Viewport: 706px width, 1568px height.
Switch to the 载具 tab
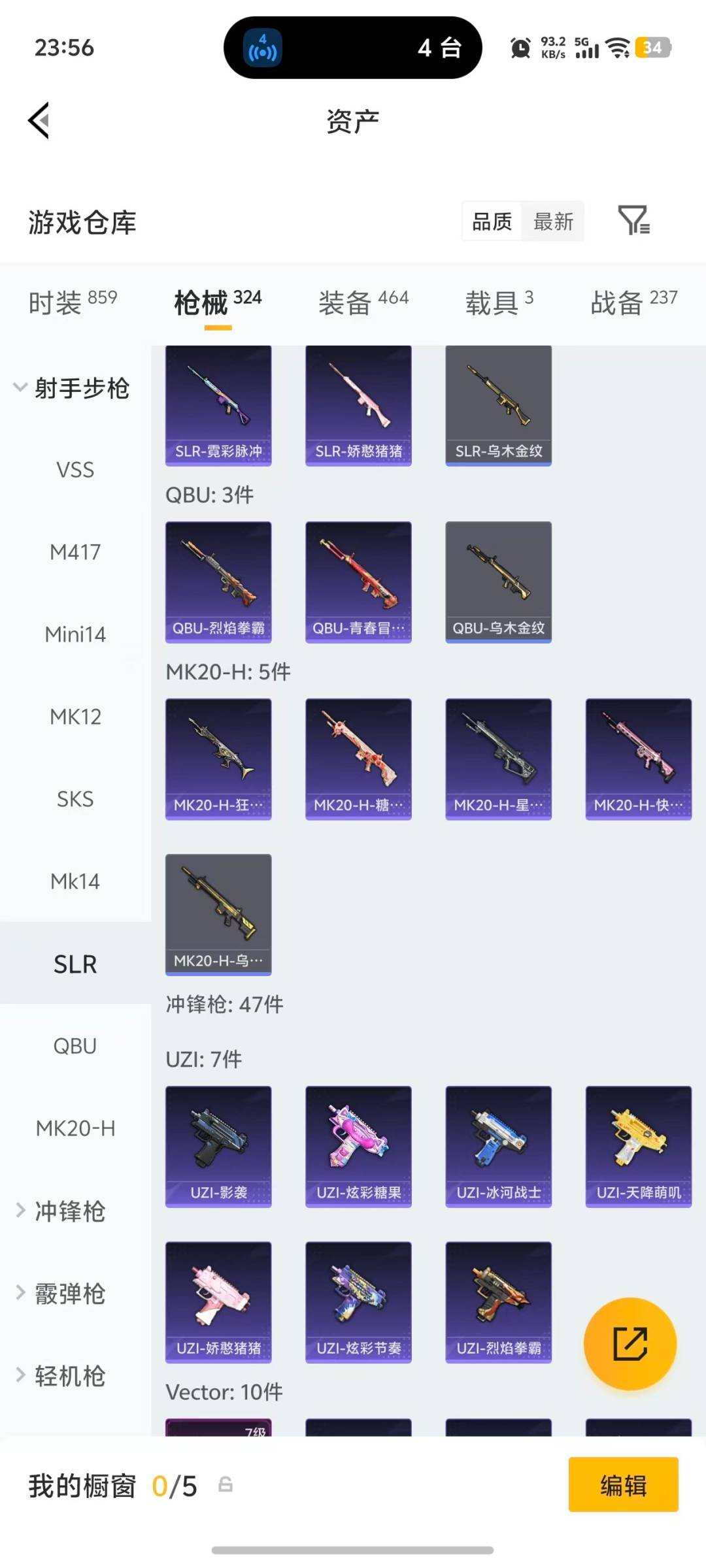(x=499, y=302)
